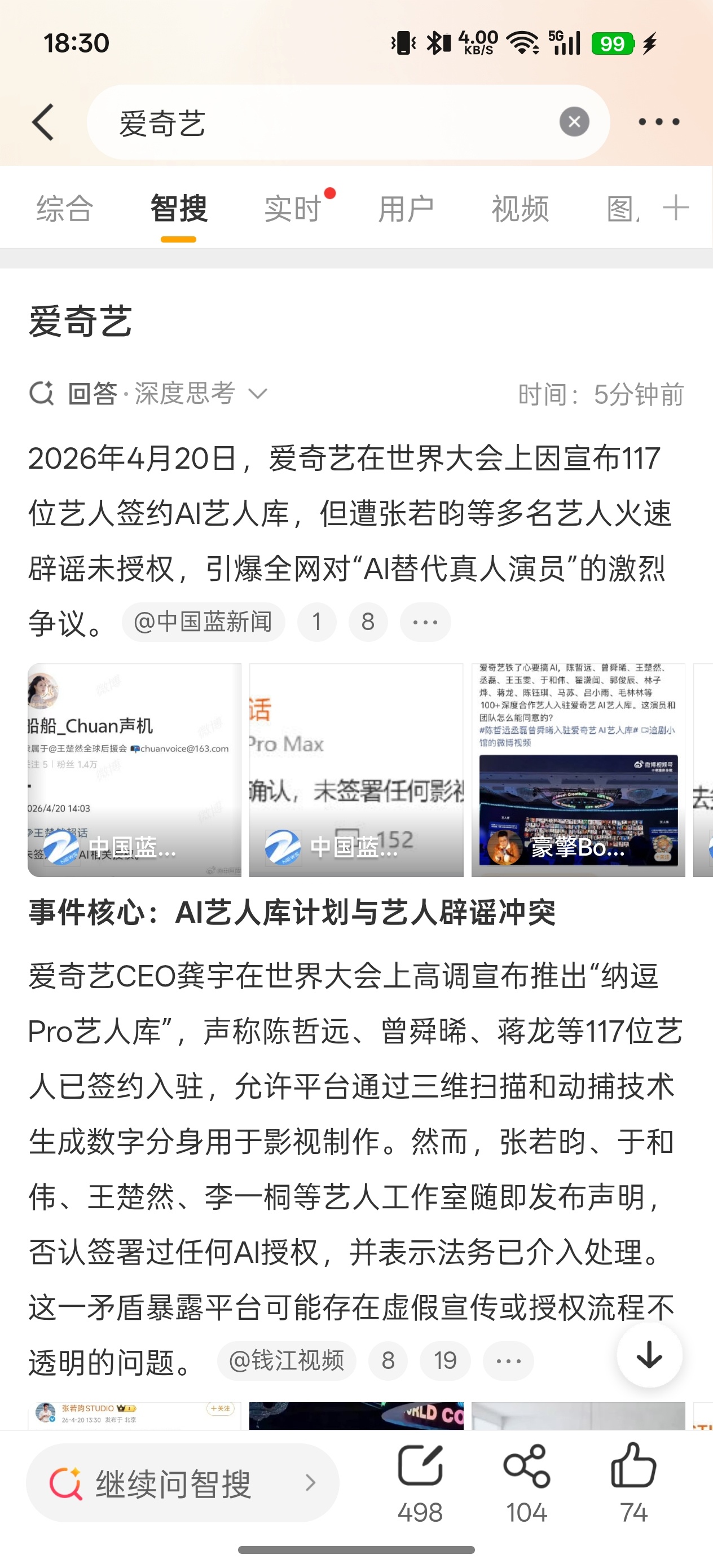The image size is (713, 1568).
Task: Tap the @中国蓝新闻 source link
Action: (203, 622)
